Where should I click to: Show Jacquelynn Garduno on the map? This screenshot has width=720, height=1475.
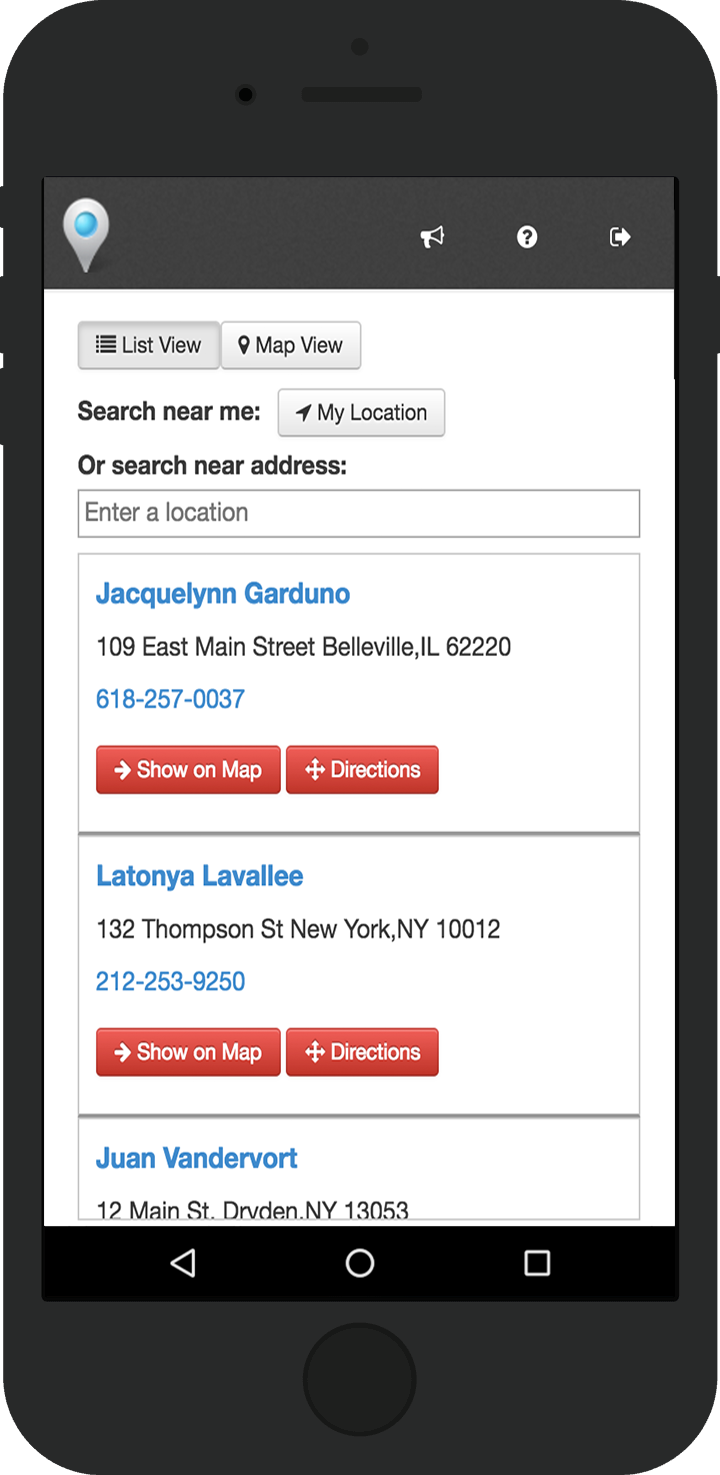pos(188,770)
